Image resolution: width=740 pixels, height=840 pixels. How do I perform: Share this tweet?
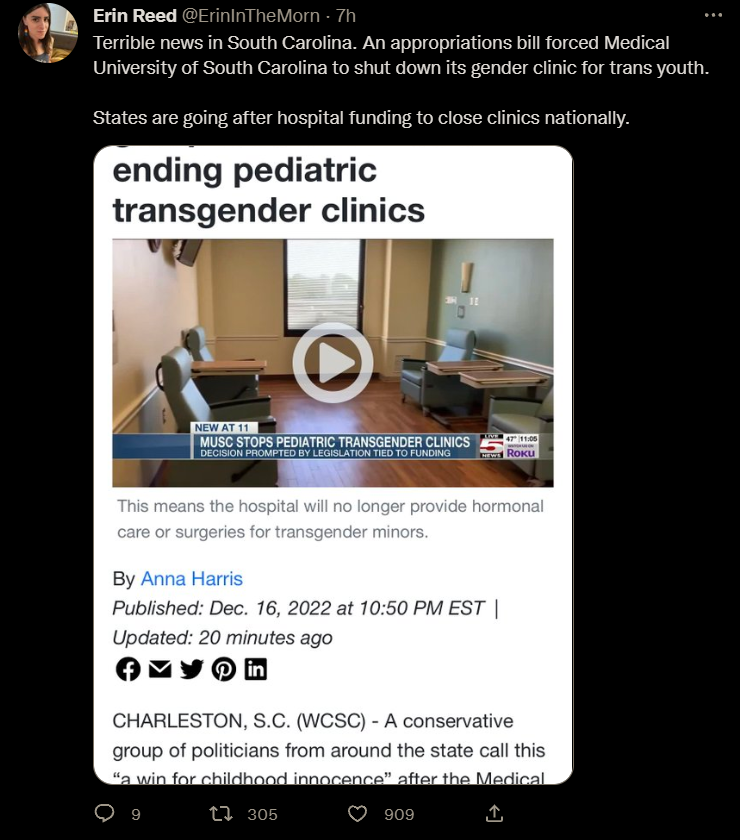(494, 814)
